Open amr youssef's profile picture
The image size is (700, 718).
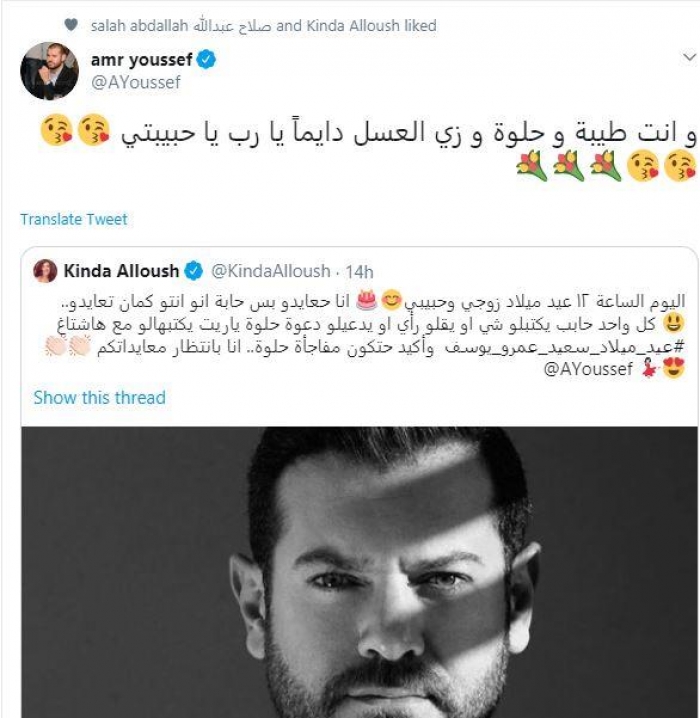pyautogui.click(x=49, y=71)
